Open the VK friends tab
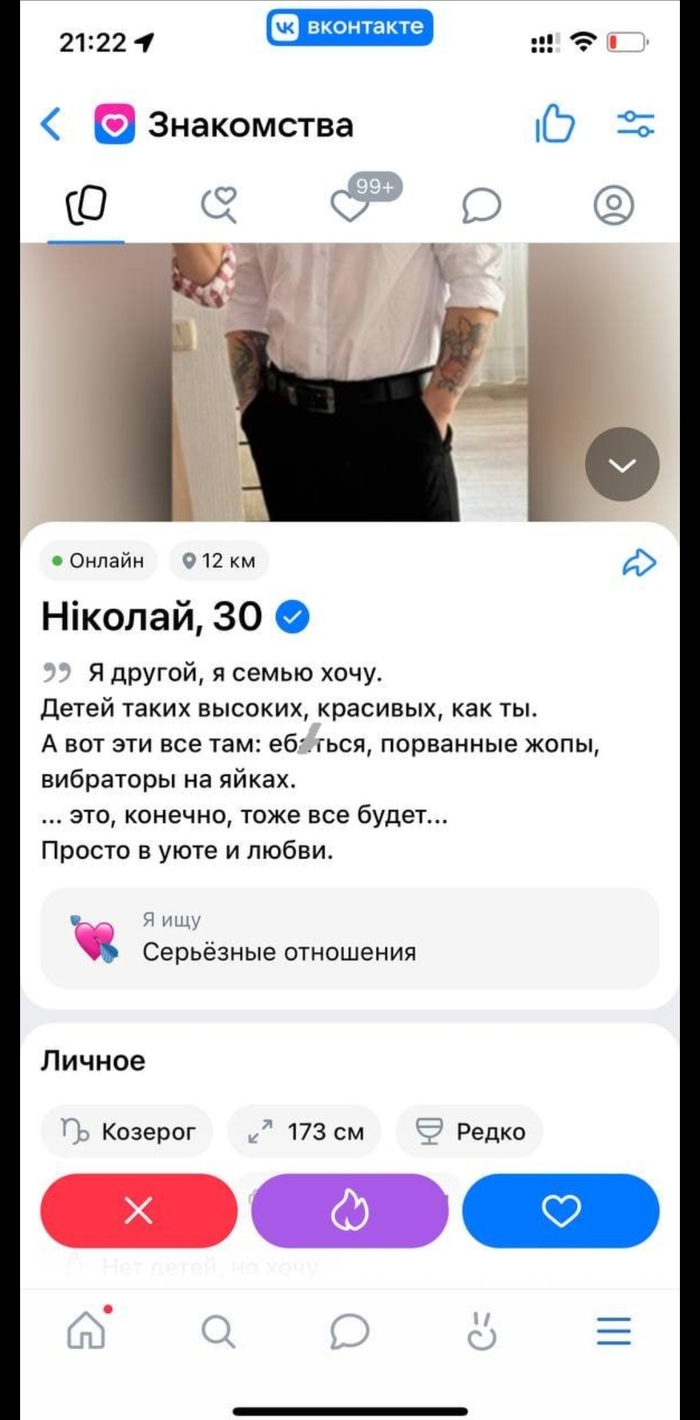 pos(482,1331)
